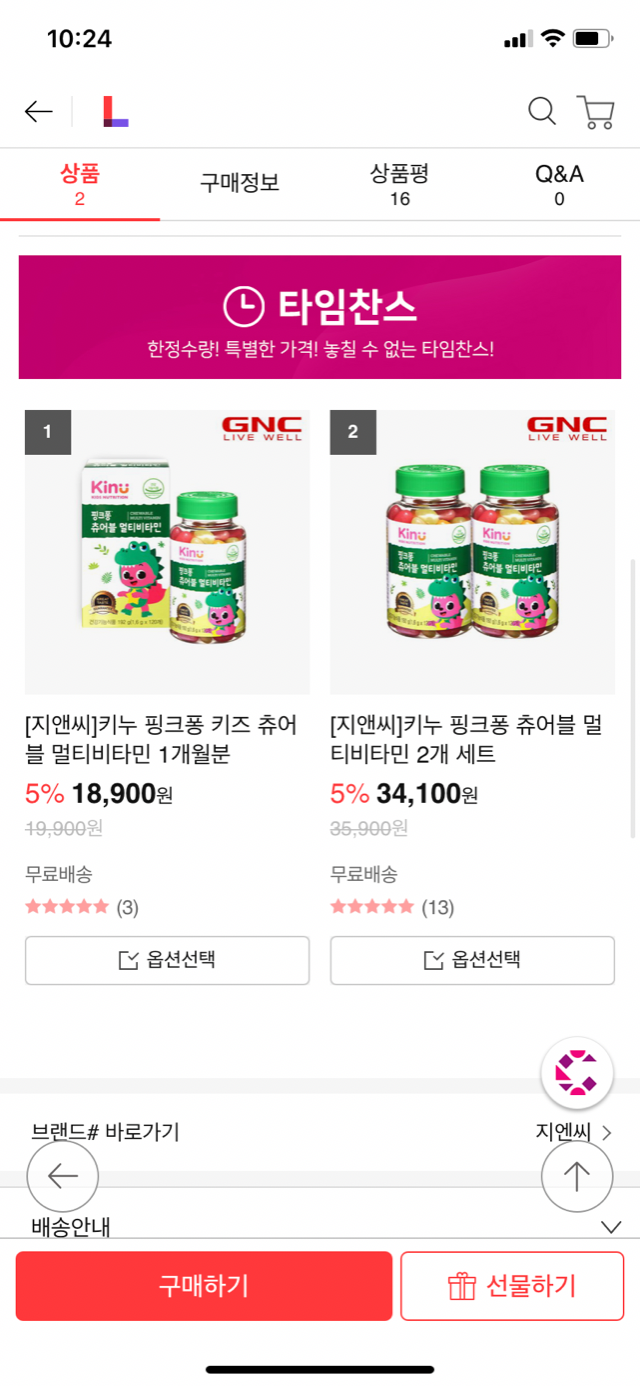Expand the 배송안내 section
This screenshot has height=1386, width=640.
[610, 1227]
